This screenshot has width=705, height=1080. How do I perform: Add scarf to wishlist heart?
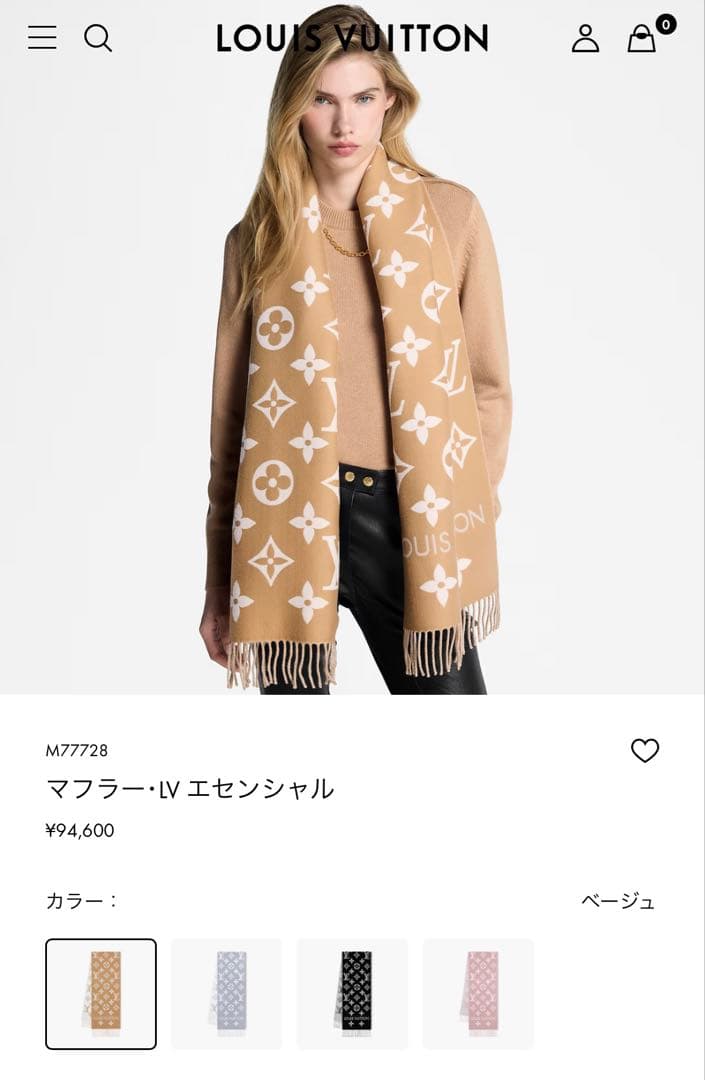point(645,750)
